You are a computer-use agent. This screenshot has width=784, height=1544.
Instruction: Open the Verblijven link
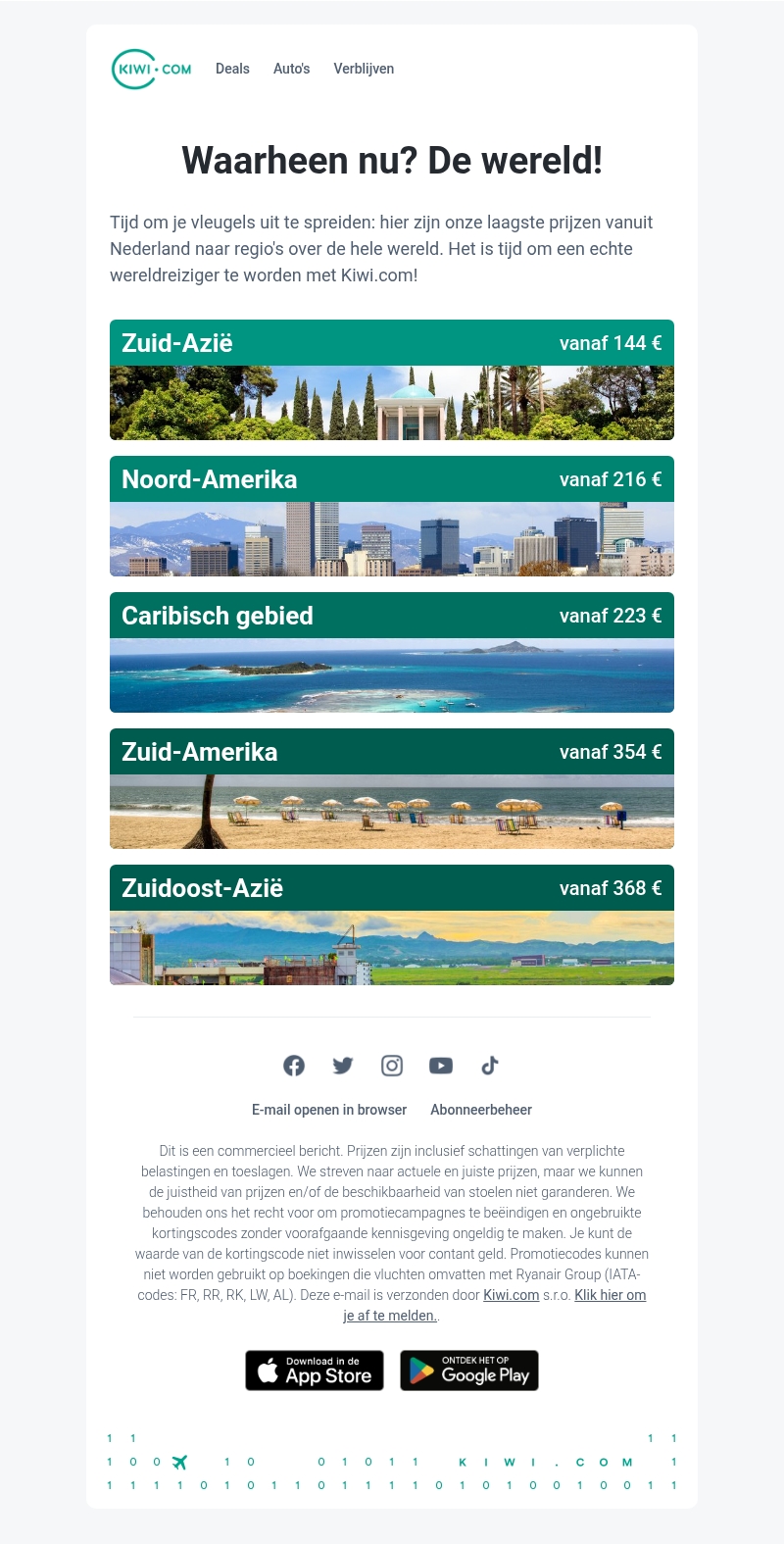click(364, 69)
